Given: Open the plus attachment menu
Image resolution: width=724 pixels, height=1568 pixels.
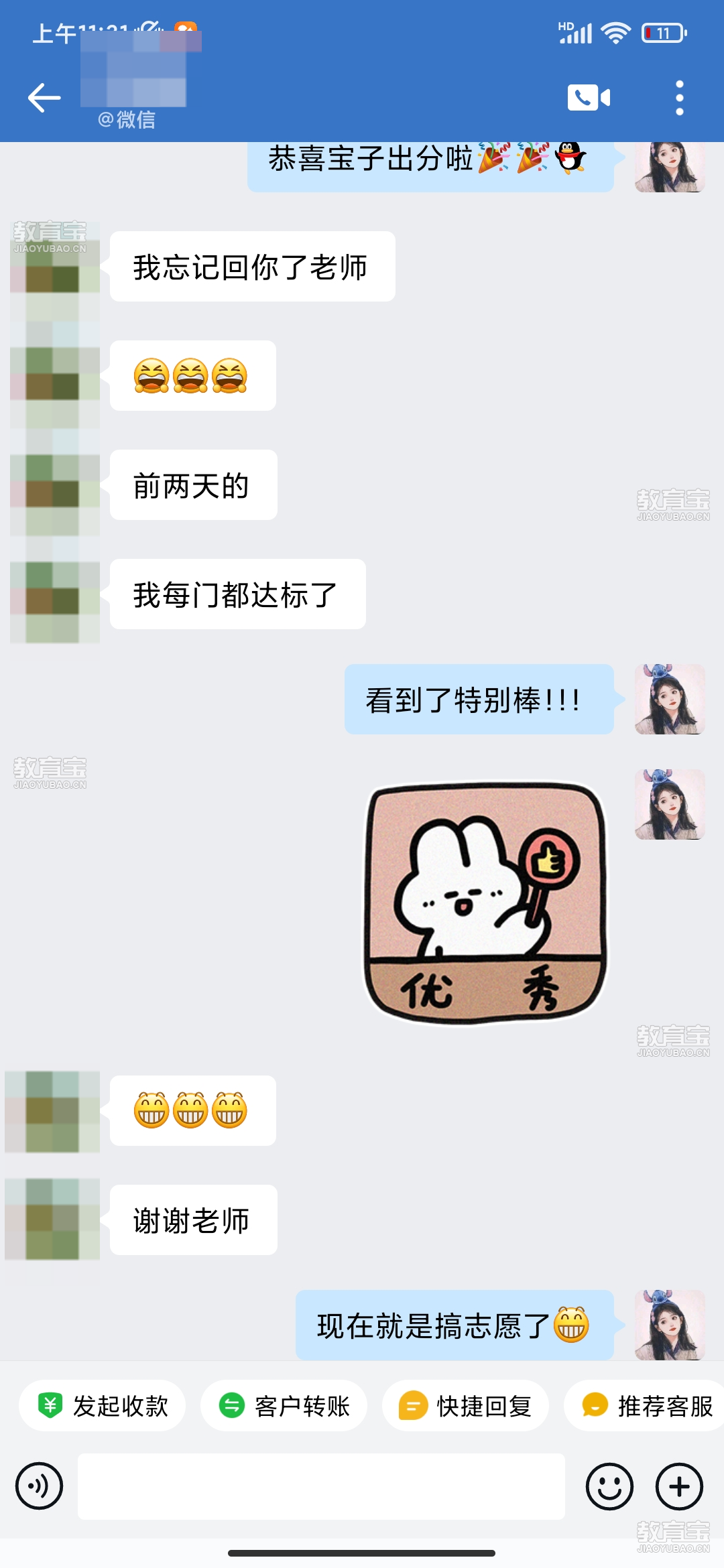Looking at the screenshot, I should click(x=679, y=1486).
